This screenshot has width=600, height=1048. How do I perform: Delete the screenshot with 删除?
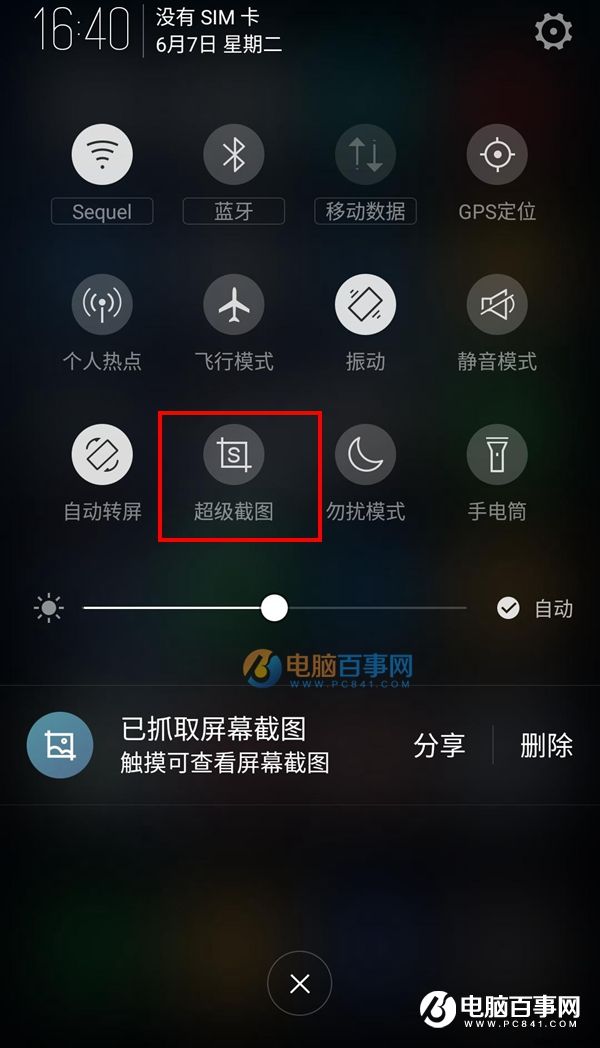point(546,745)
